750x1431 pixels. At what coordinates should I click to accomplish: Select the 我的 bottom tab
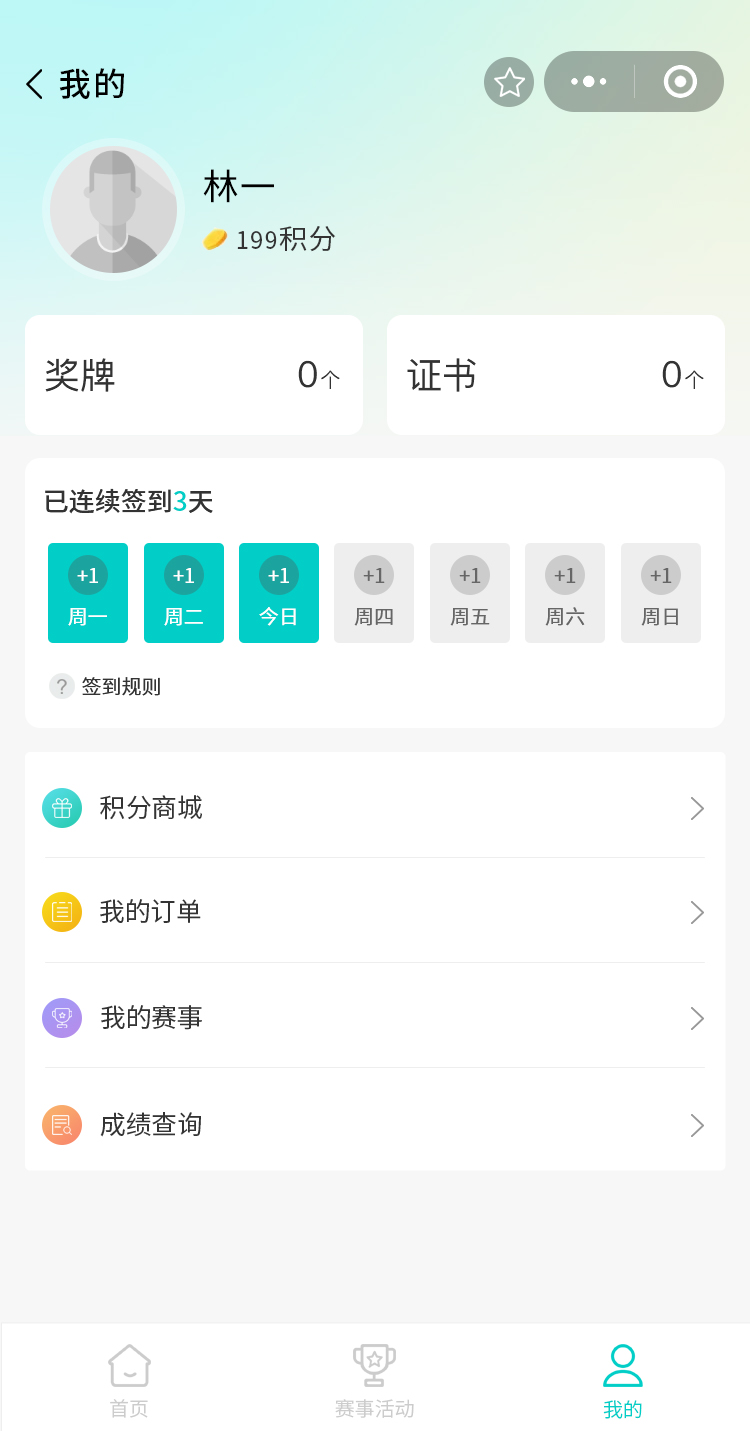click(623, 1380)
